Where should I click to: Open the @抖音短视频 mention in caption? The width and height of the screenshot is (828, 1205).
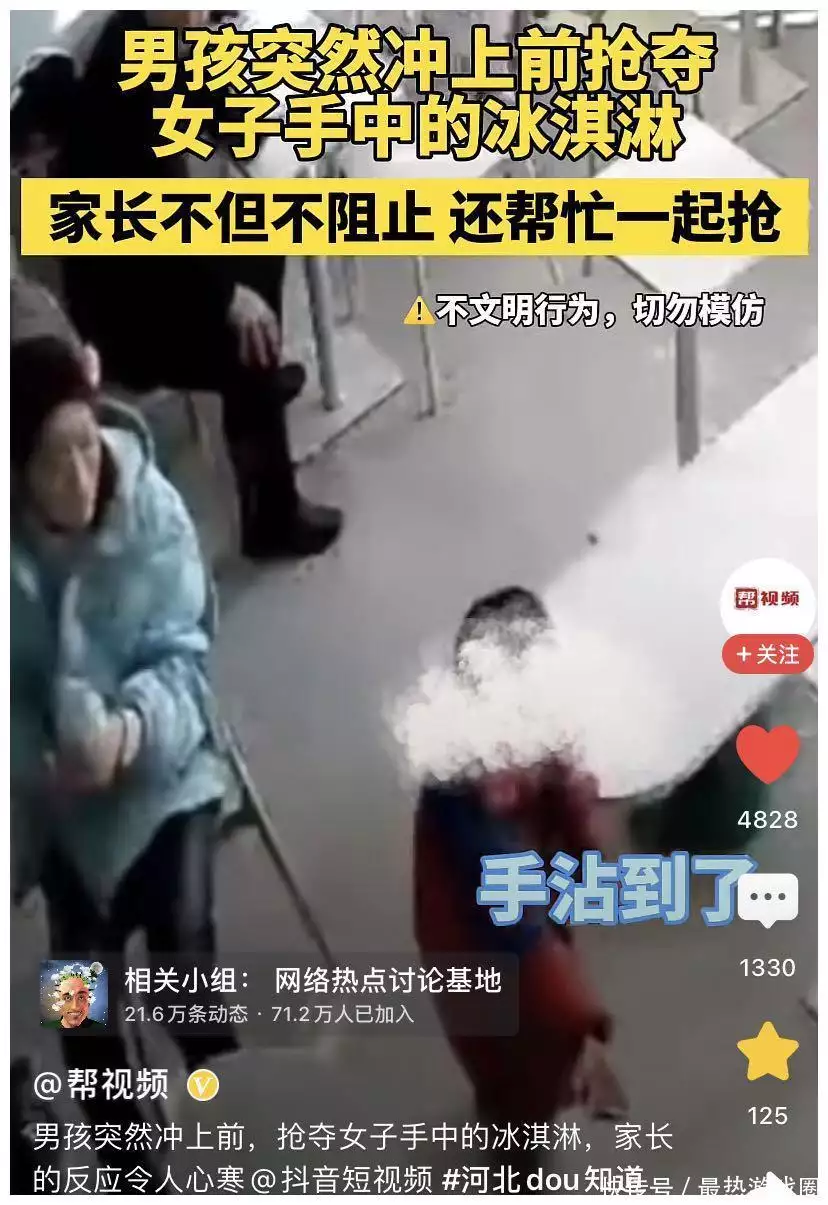(340, 1179)
